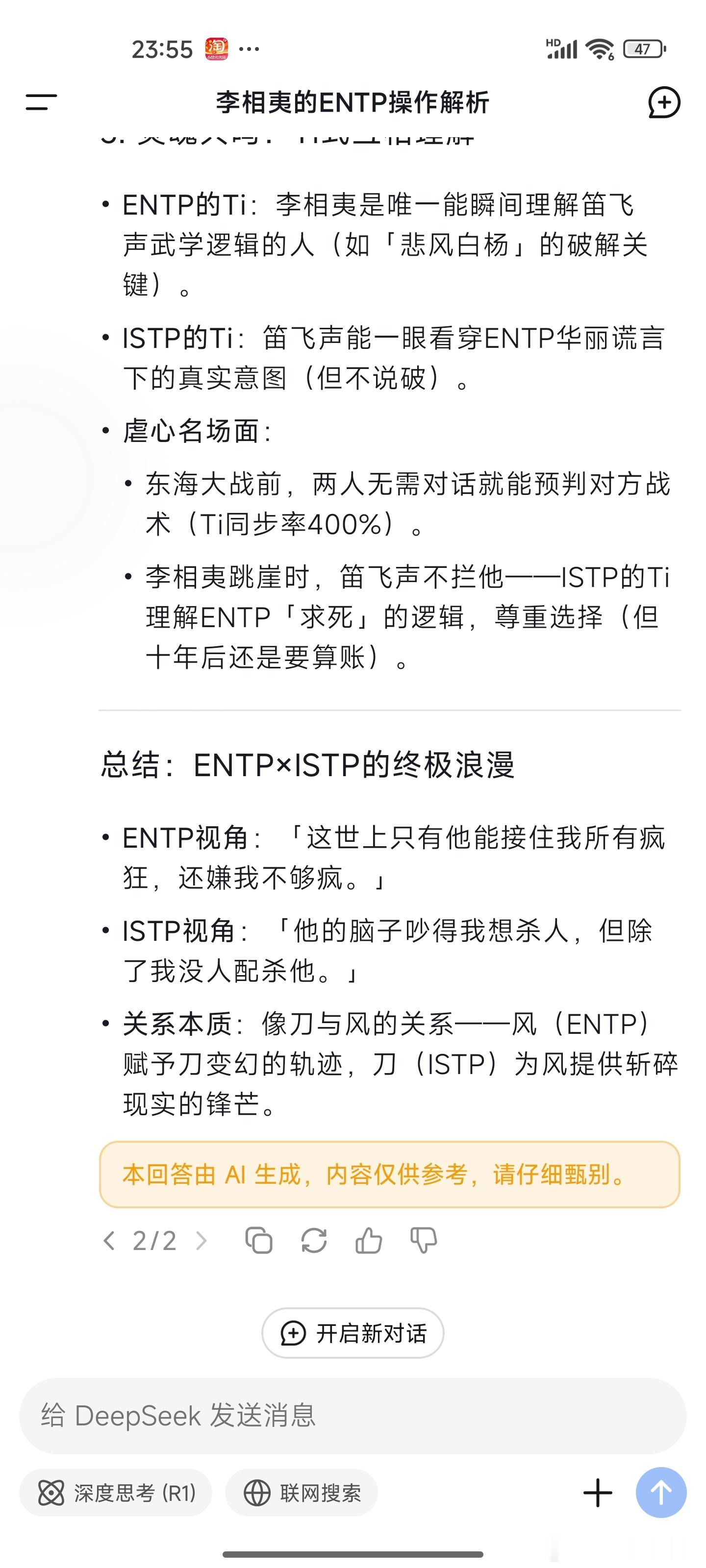Go to the previous response version
Image resolution: width=706 pixels, height=1568 pixels.
tap(110, 1241)
